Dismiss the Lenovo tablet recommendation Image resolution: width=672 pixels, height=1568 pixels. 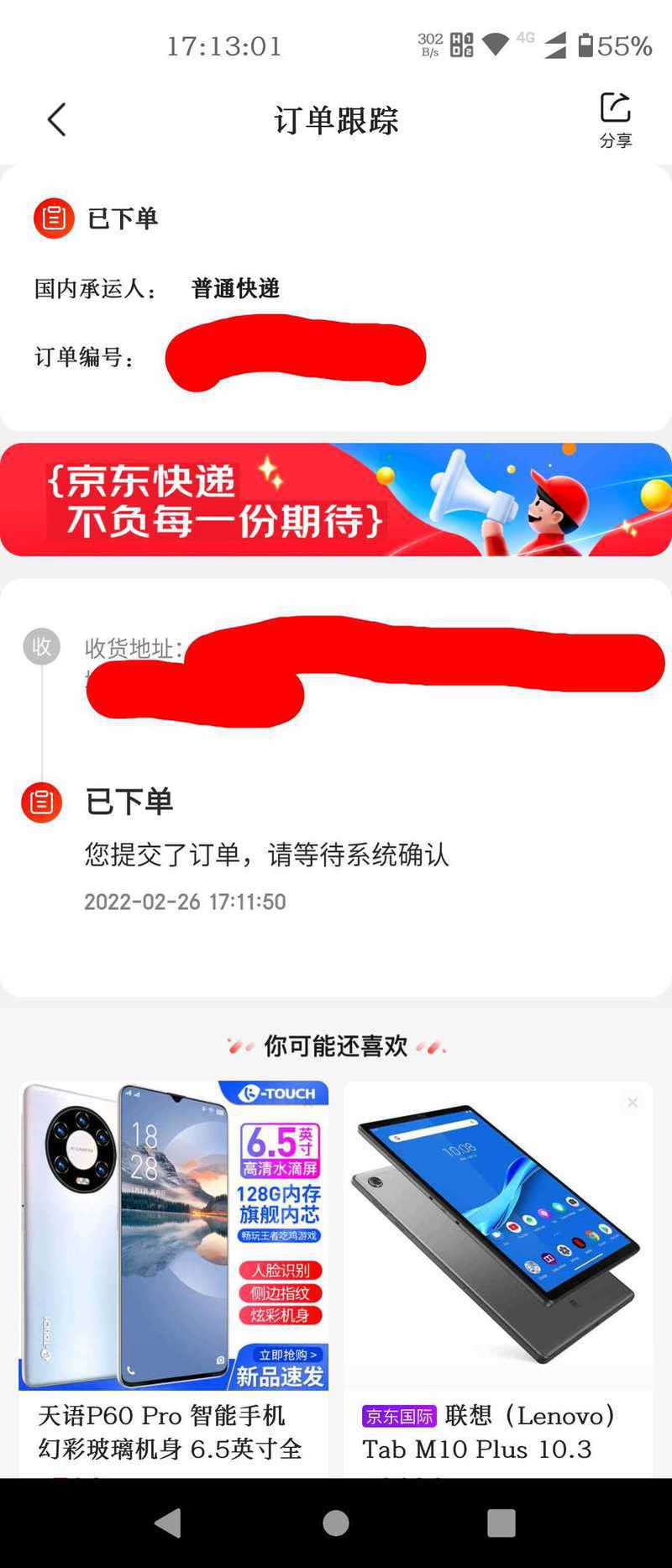(633, 1102)
